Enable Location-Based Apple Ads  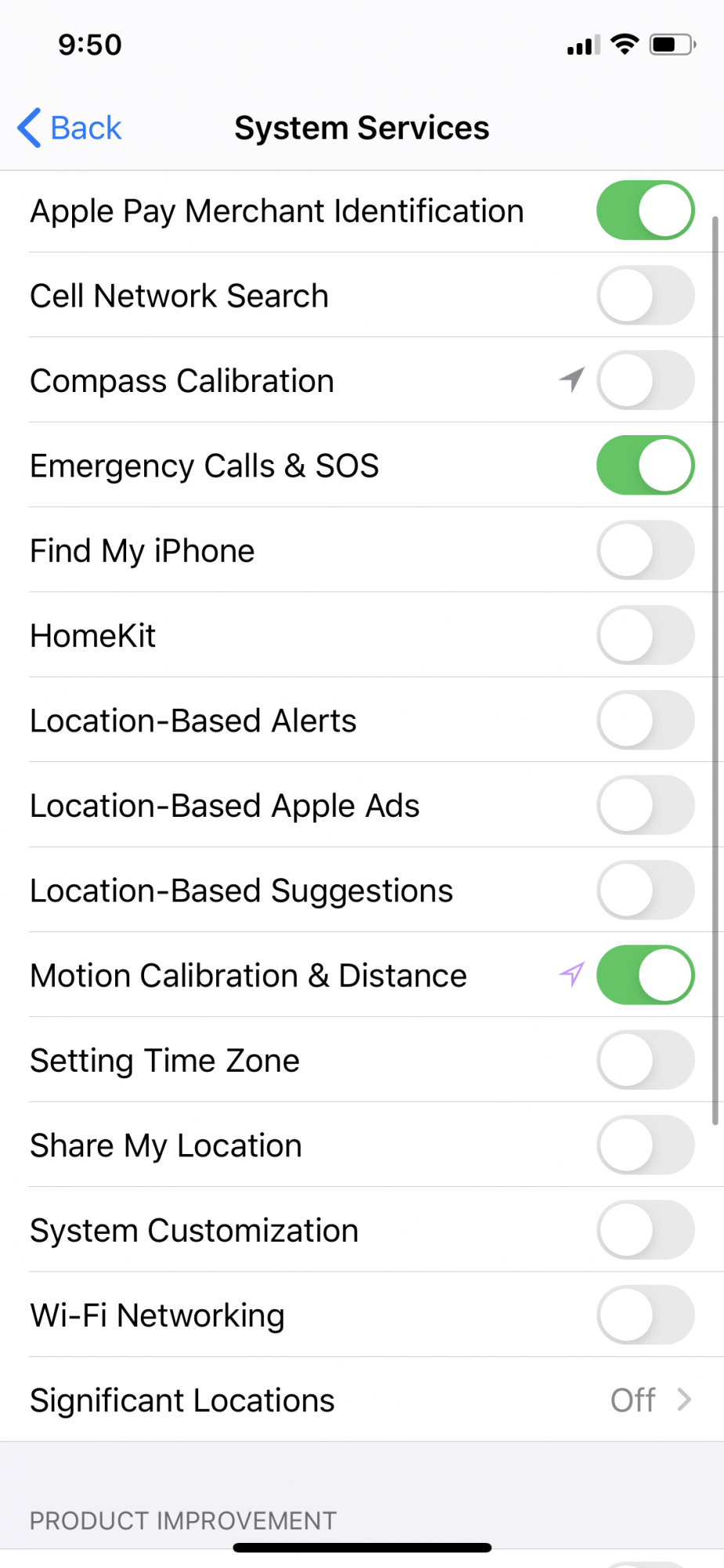(645, 805)
